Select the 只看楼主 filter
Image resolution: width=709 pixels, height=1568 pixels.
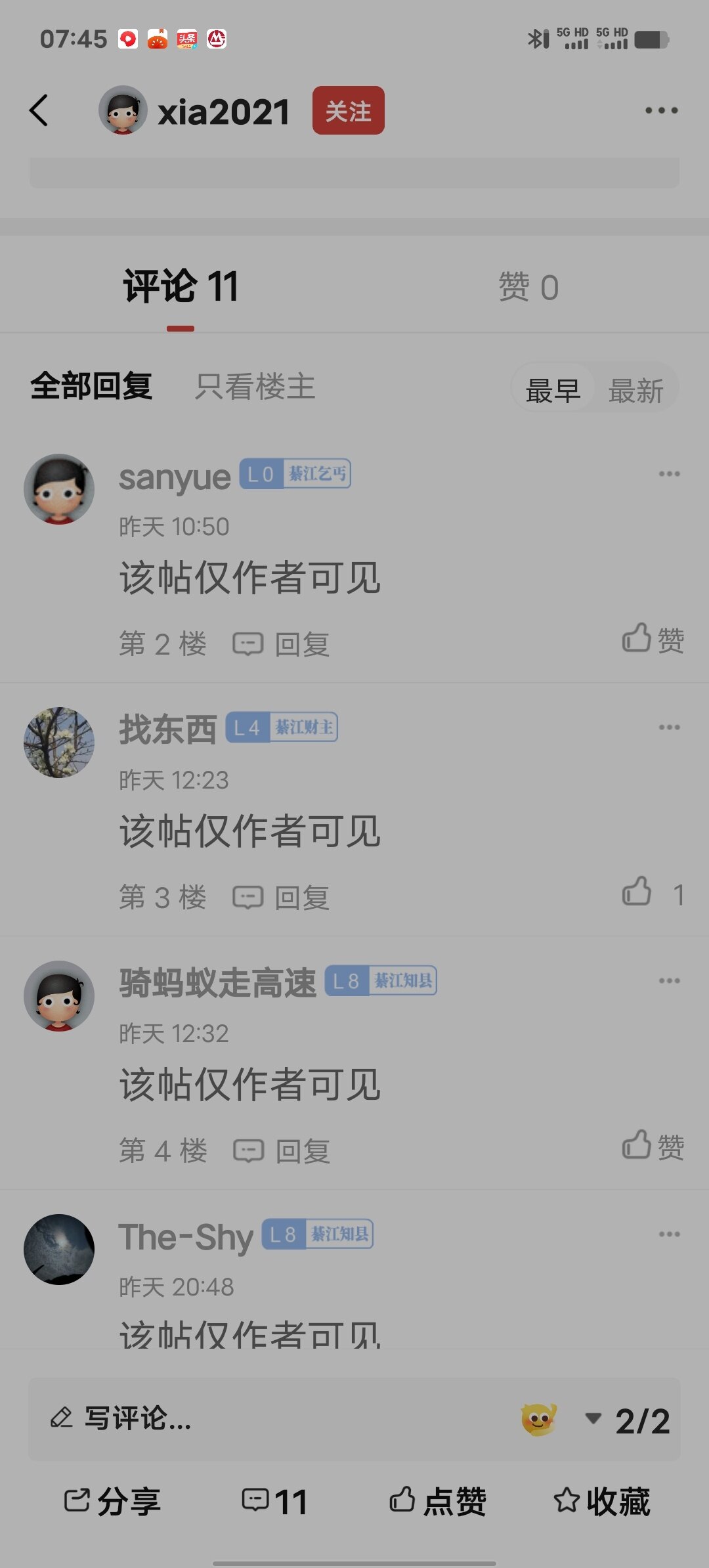(x=255, y=386)
